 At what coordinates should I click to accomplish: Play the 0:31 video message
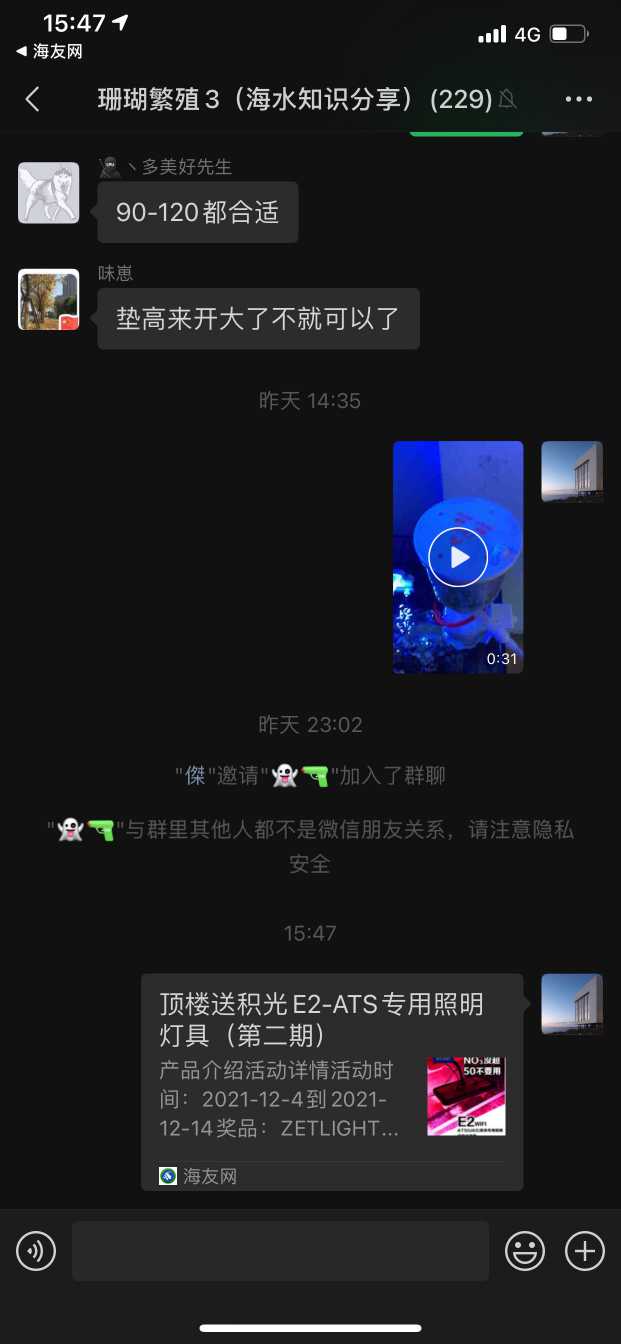pos(458,557)
